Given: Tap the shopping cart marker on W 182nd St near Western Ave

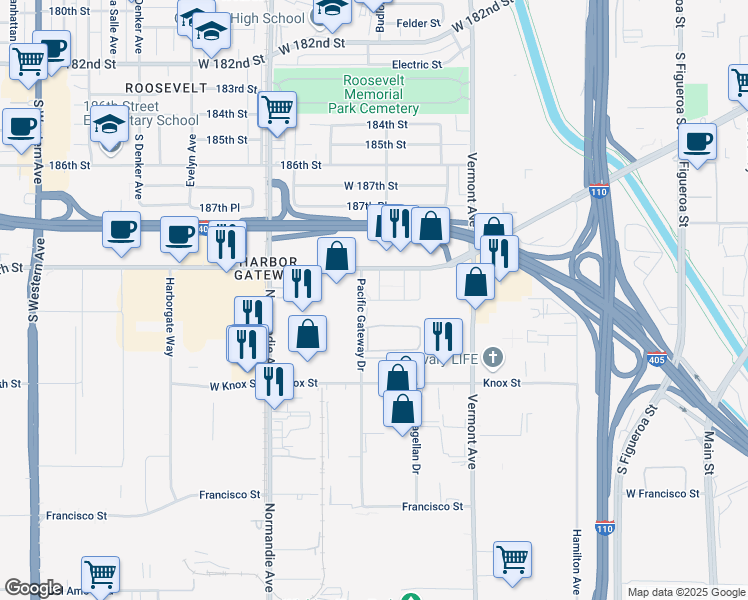Looking at the screenshot, I should click(x=28, y=60).
